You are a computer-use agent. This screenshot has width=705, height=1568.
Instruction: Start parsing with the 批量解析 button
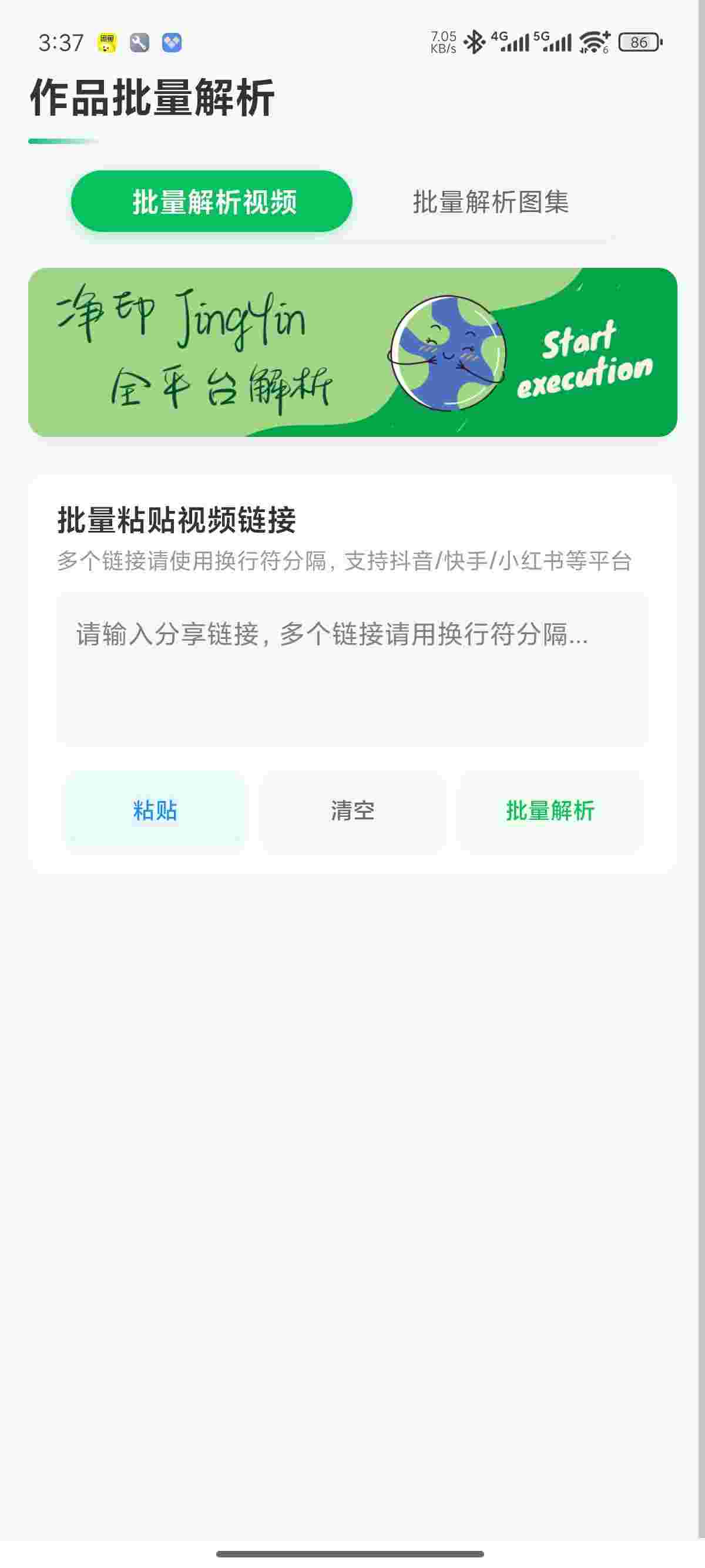point(550,811)
